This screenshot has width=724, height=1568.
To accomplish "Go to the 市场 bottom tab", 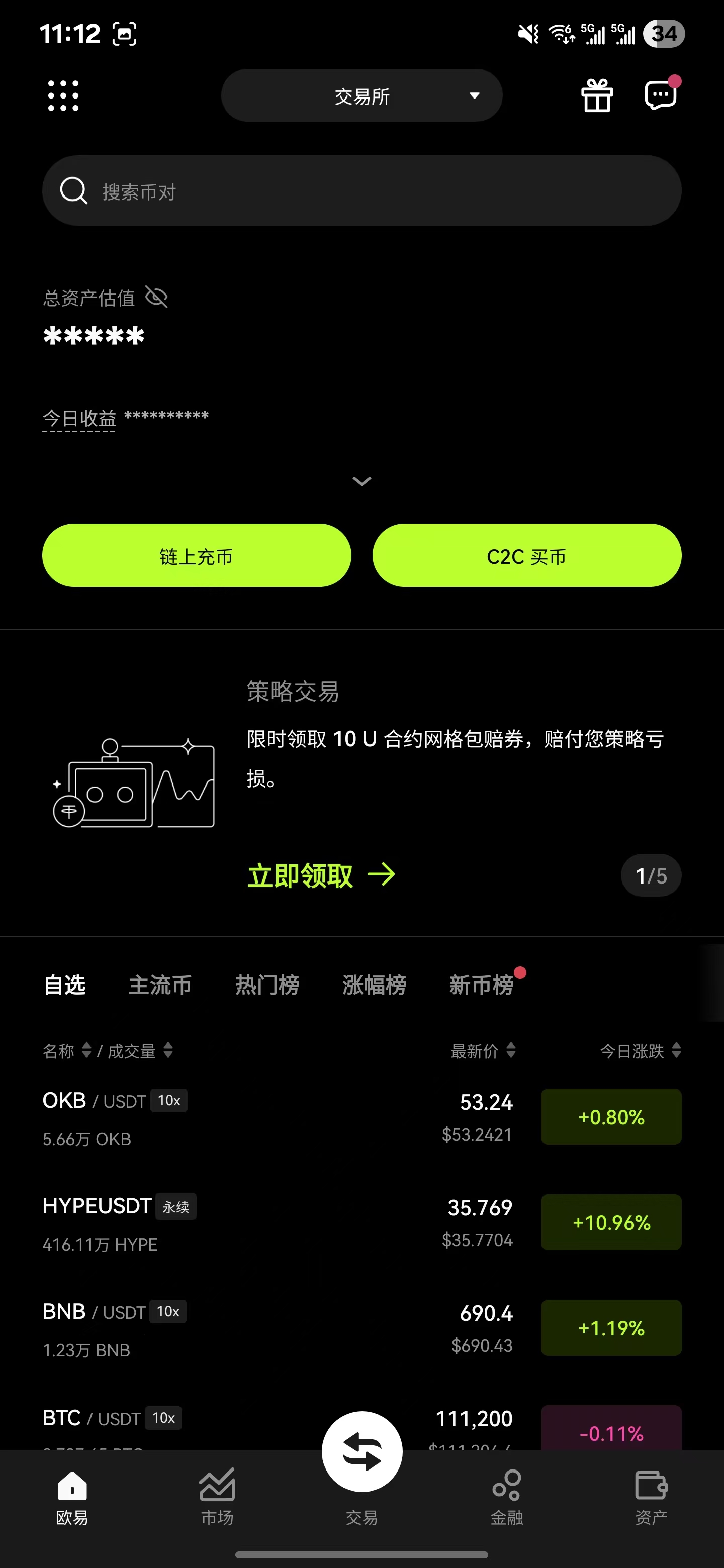I will point(217,1499).
